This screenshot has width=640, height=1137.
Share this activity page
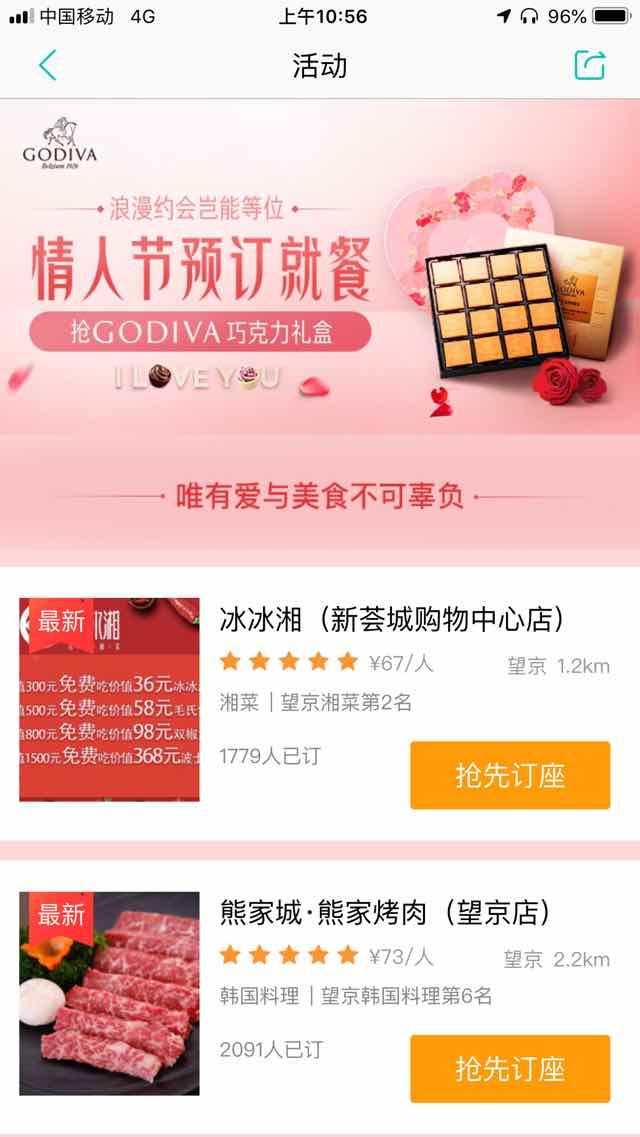(x=590, y=66)
